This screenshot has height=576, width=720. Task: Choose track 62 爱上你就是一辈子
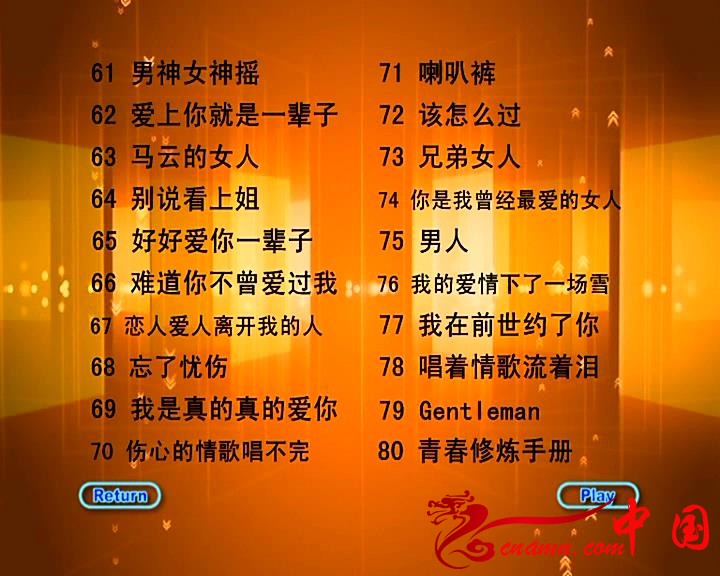pyautogui.click(x=214, y=115)
